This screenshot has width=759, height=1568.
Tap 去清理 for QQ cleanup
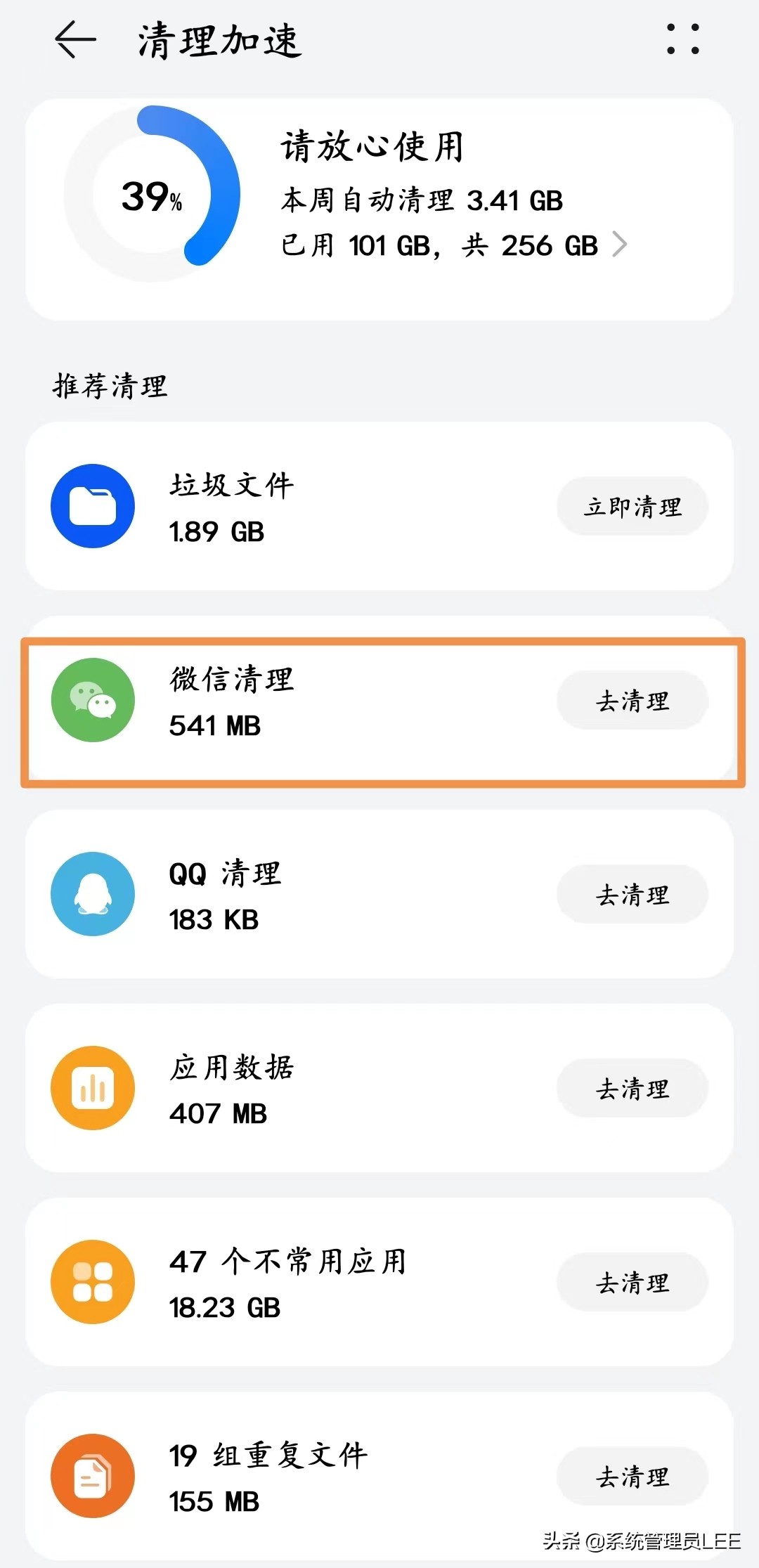(632, 894)
